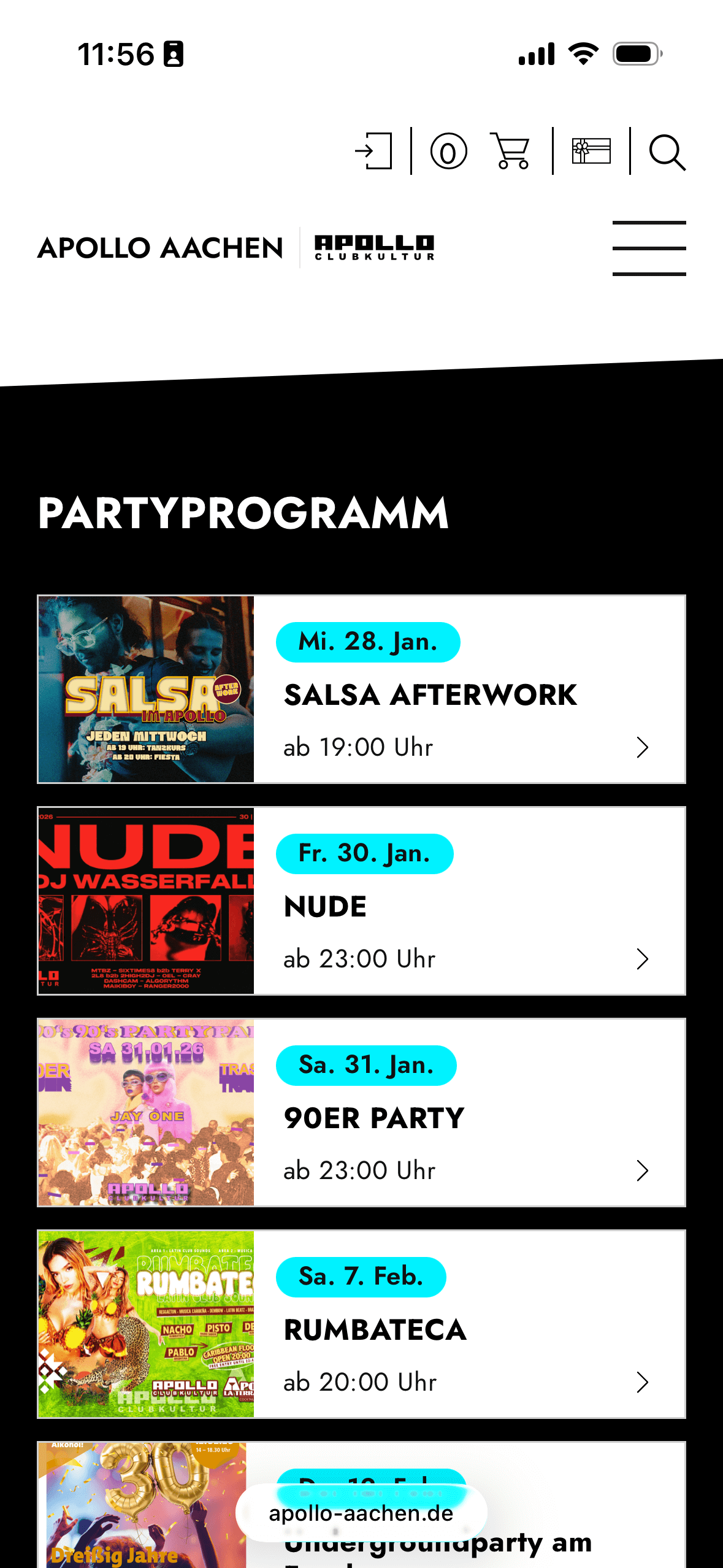Open the gift voucher icon
This screenshot has width=723, height=1568.
pyautogui.click(x=591, y=151)
